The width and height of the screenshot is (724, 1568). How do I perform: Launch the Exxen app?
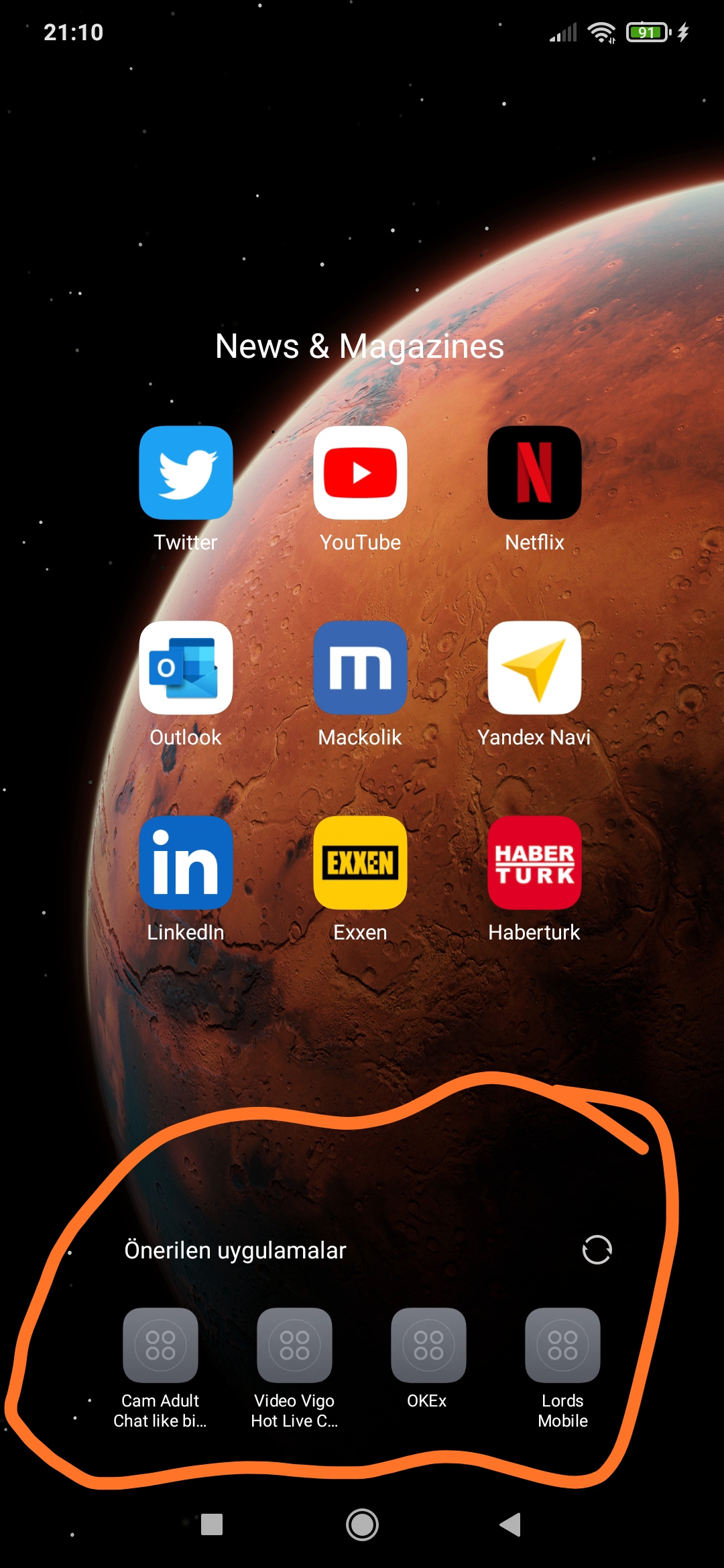pyautogui.click(x=360, y=863)
